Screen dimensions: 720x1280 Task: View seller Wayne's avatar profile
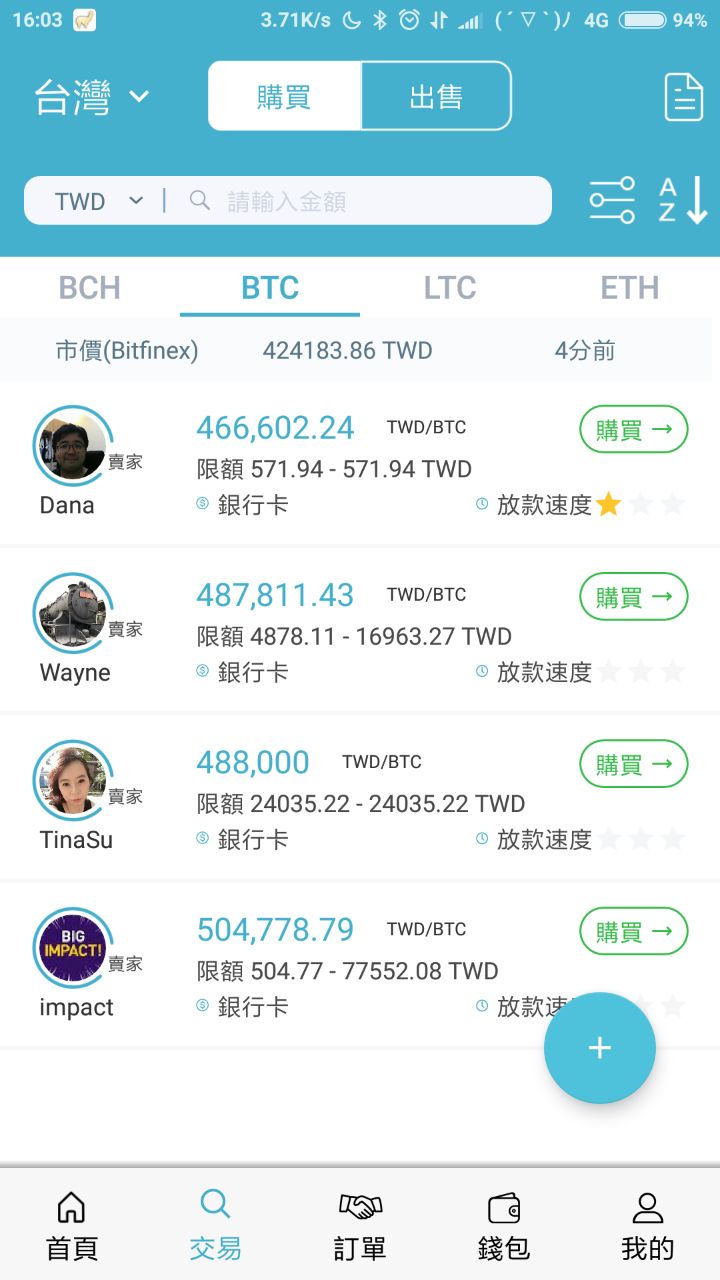point(70,612)
